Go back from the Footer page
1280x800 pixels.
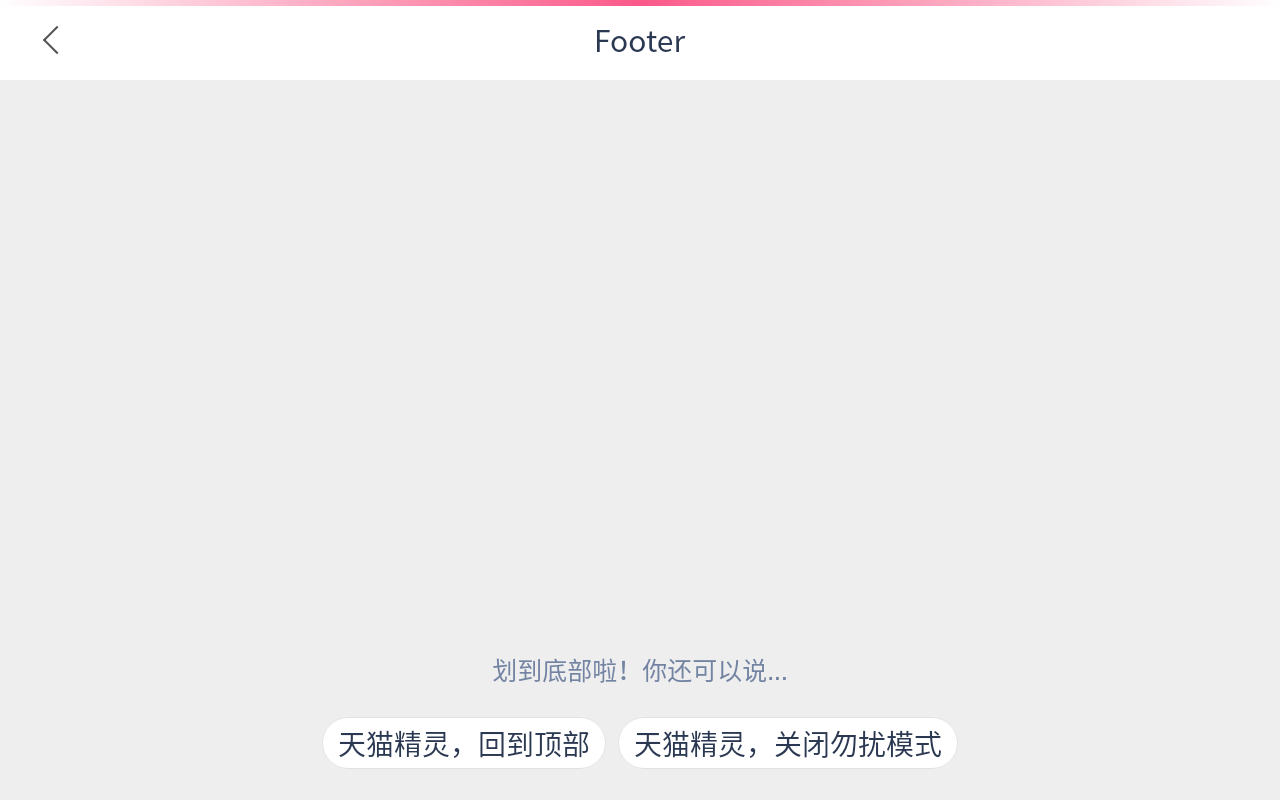click(x=51, y=41)
